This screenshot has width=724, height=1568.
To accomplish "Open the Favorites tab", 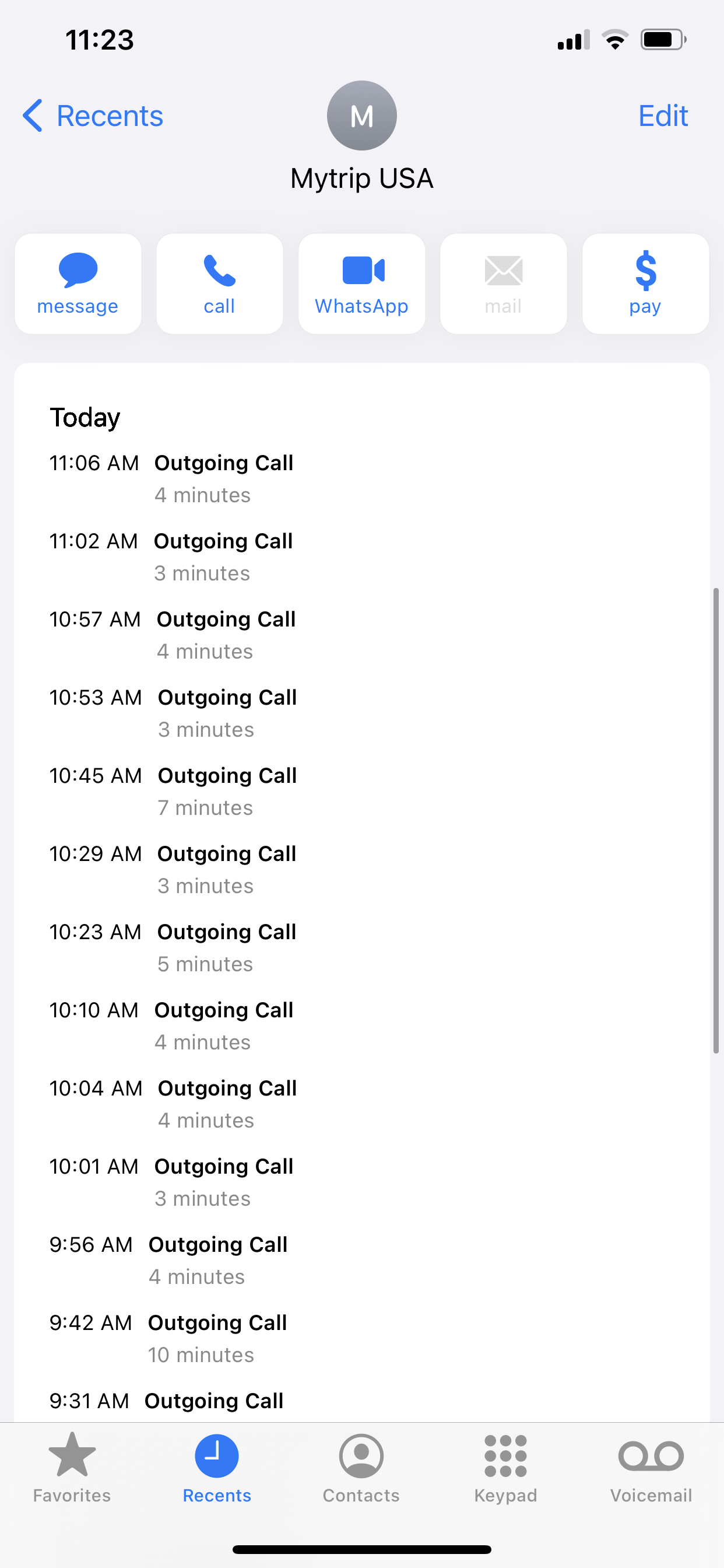I will click(72, 1468).
